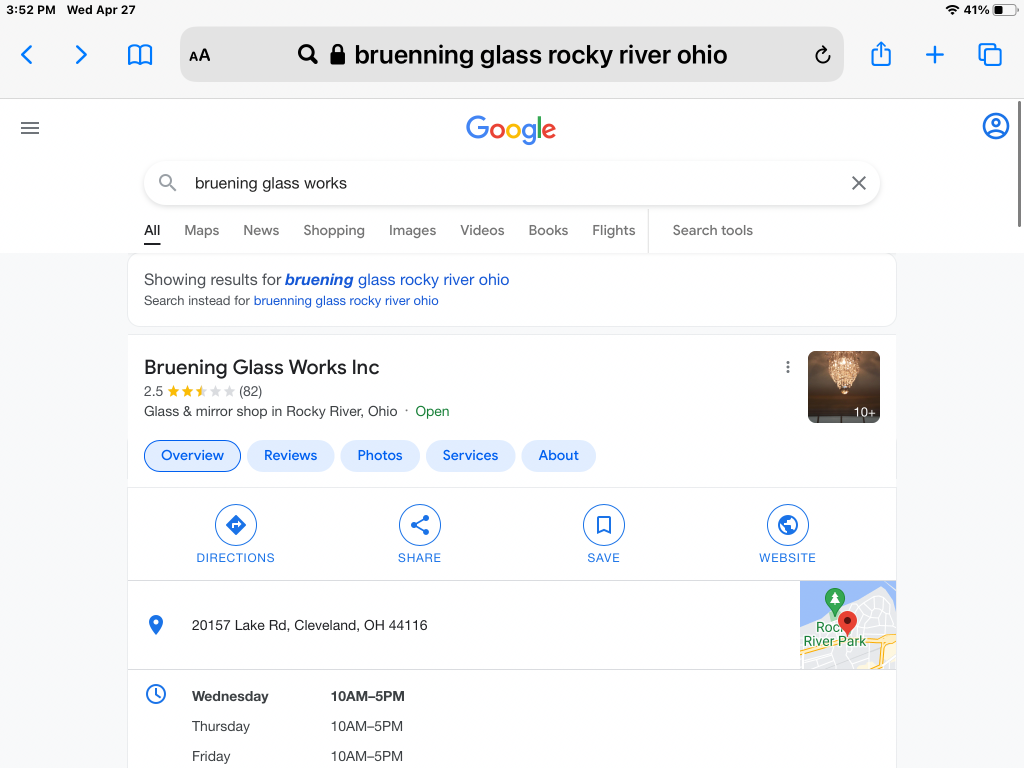
Task: Open Search tools
Action: click(x=712, y=230)
